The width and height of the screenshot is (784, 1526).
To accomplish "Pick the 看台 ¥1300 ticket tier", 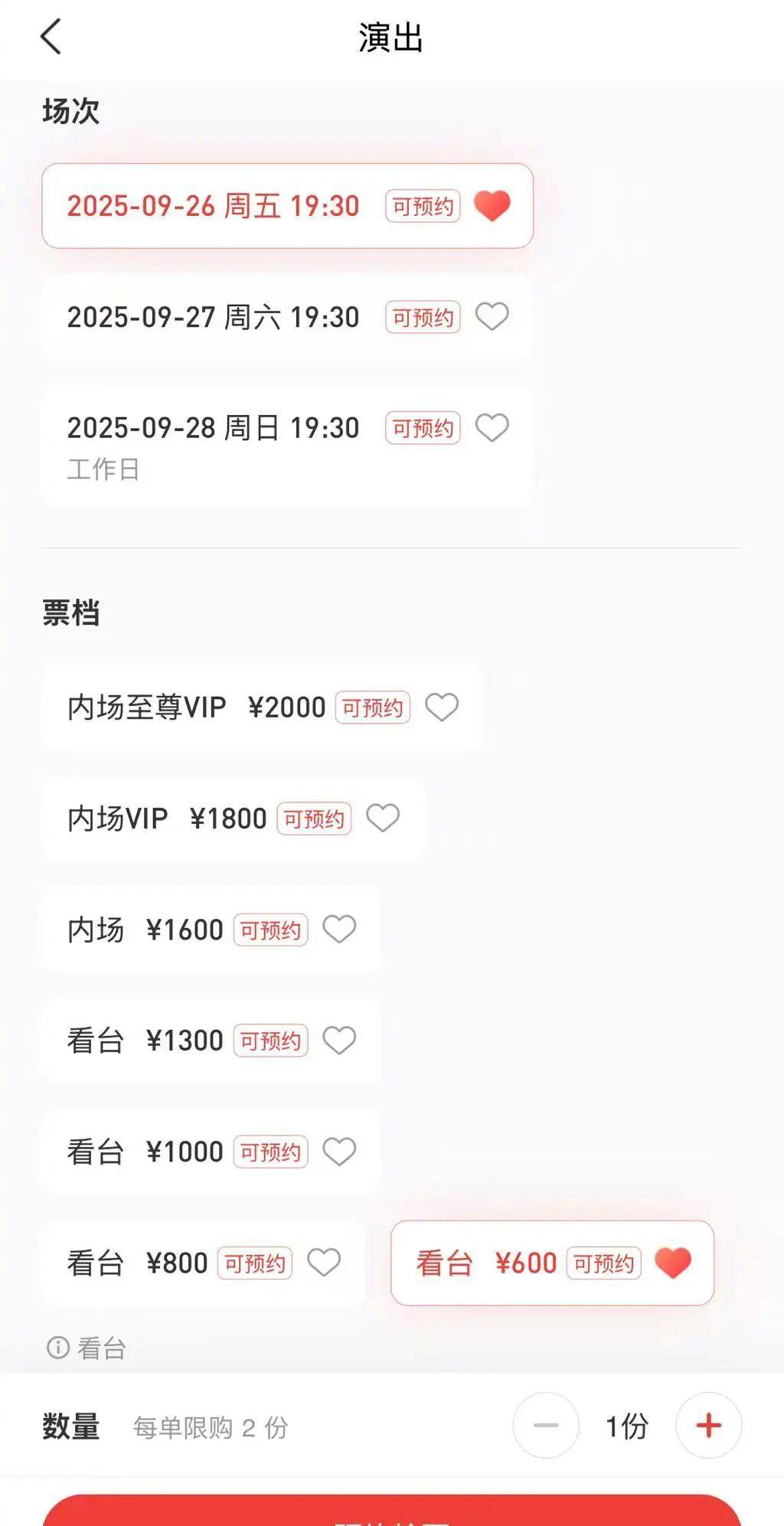I will tap(211, 1040).
